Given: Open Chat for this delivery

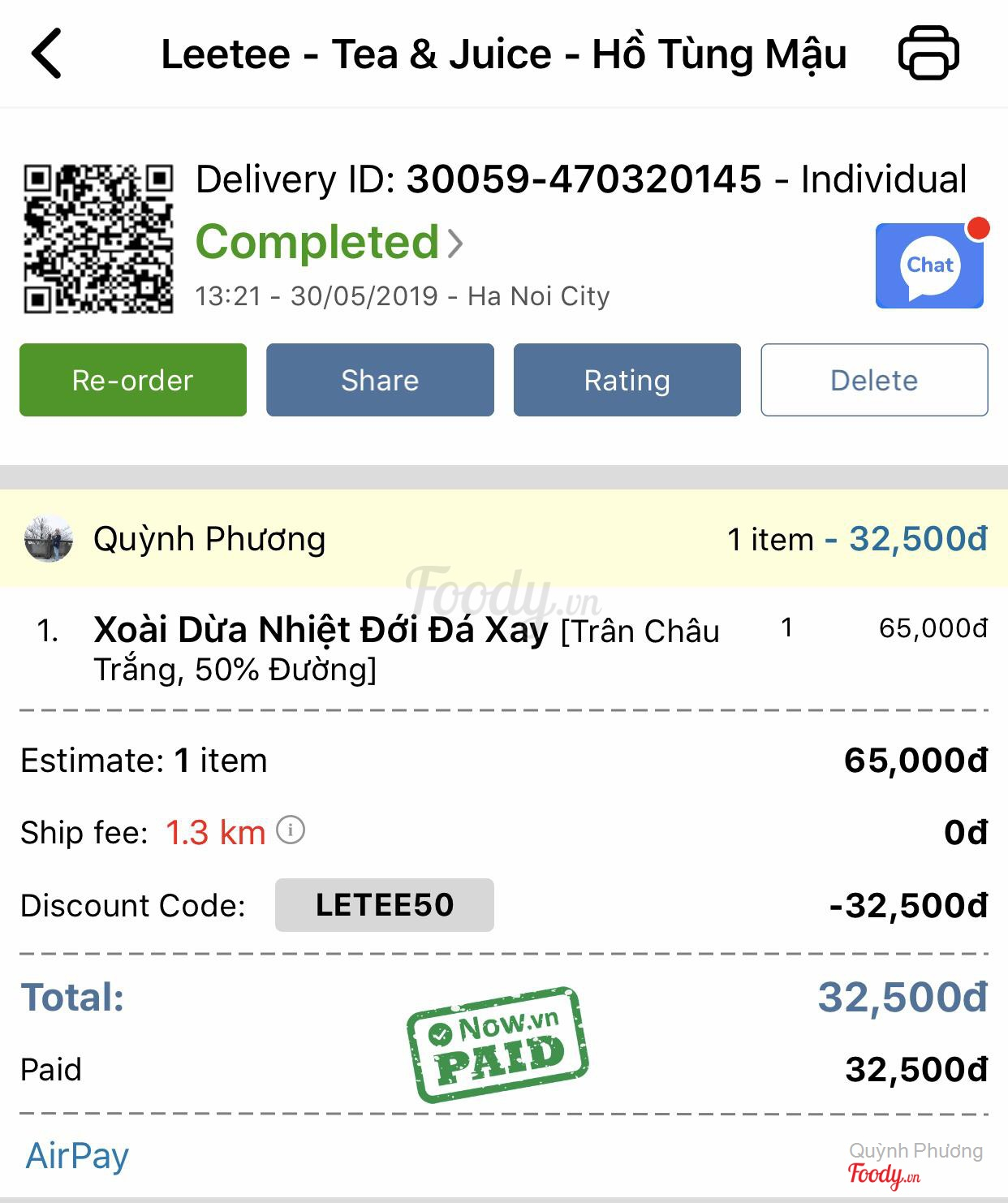Looking at the screenshot, I should point(929,266).
